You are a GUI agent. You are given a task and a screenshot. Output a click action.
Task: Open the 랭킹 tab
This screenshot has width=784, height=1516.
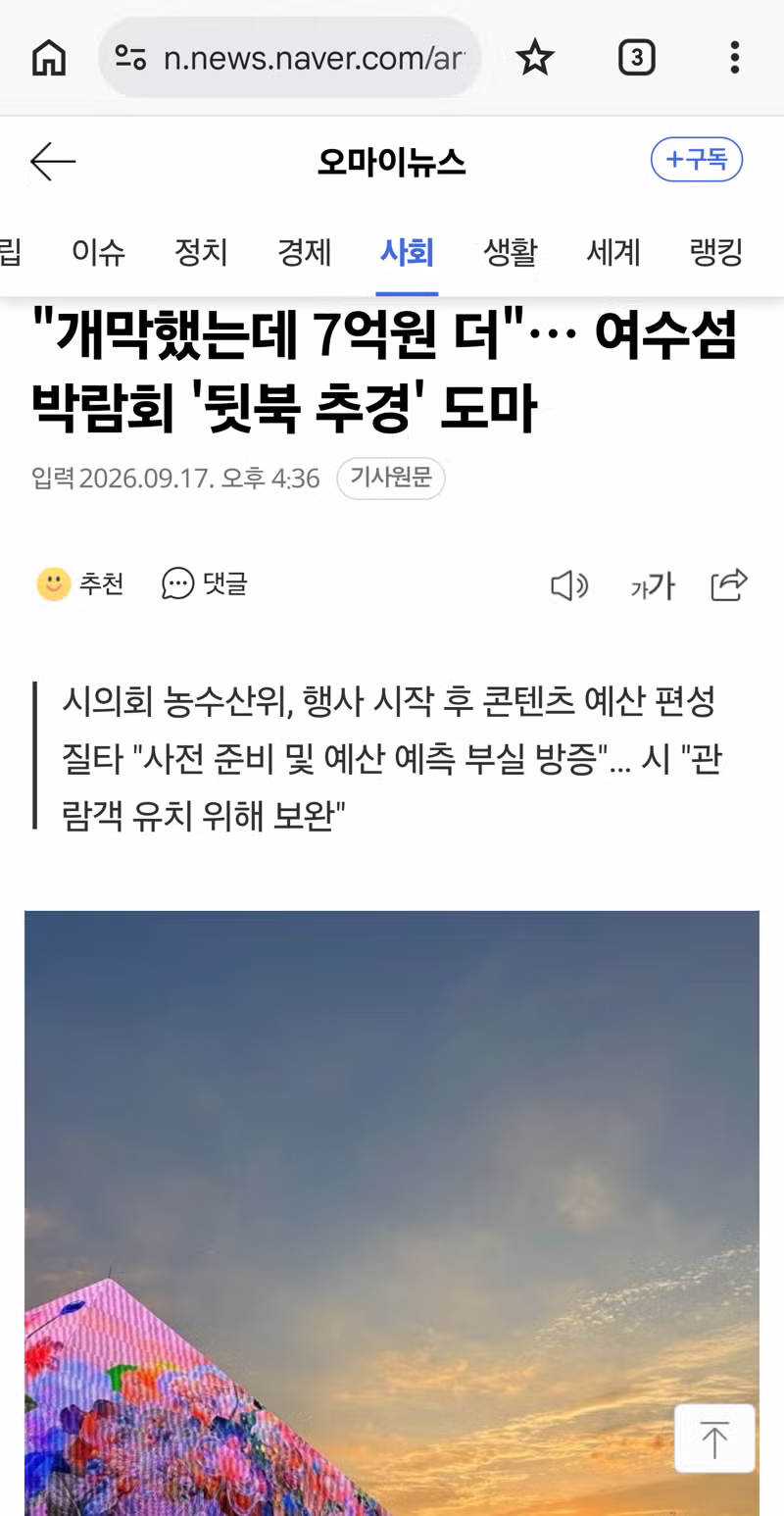click(x=716, y=253)
